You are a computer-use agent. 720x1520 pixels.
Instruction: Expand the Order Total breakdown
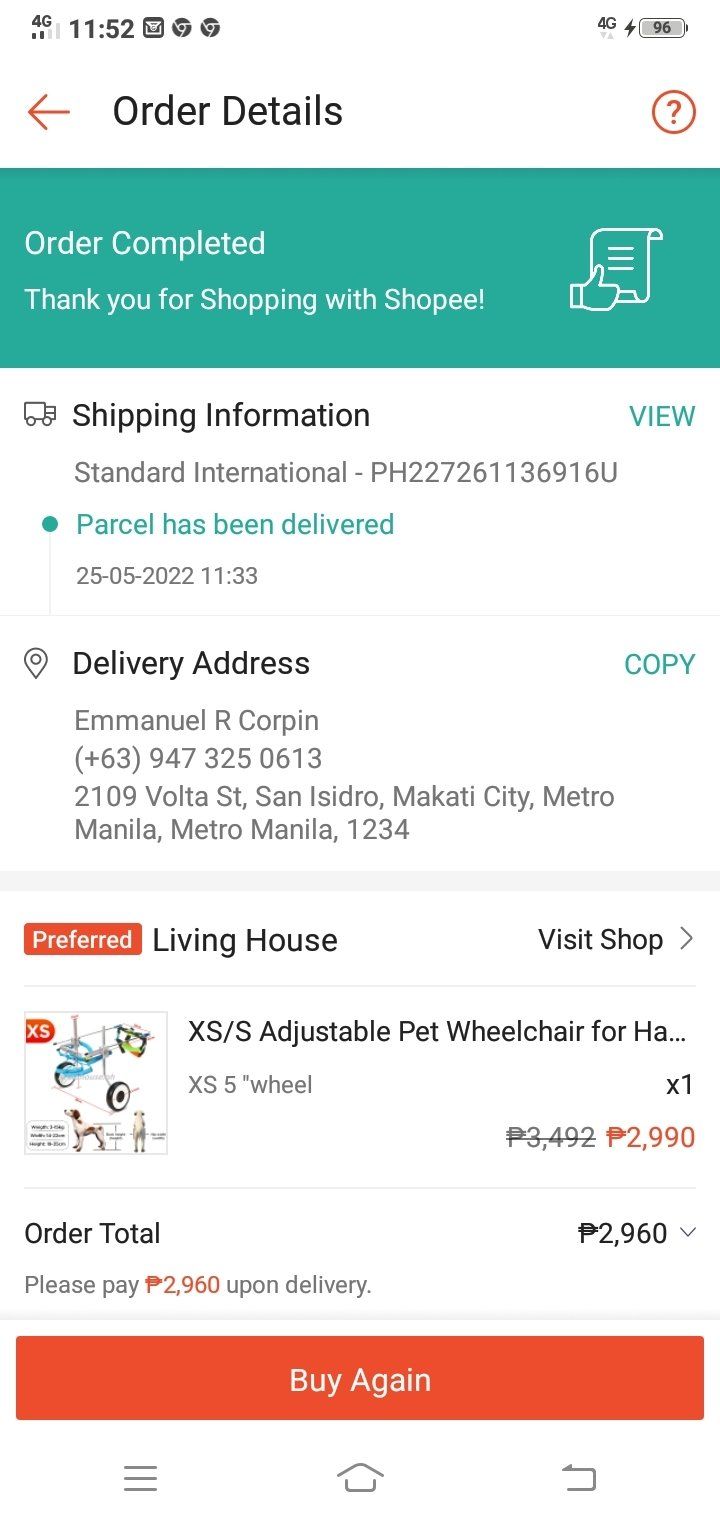click(687, 1233)
